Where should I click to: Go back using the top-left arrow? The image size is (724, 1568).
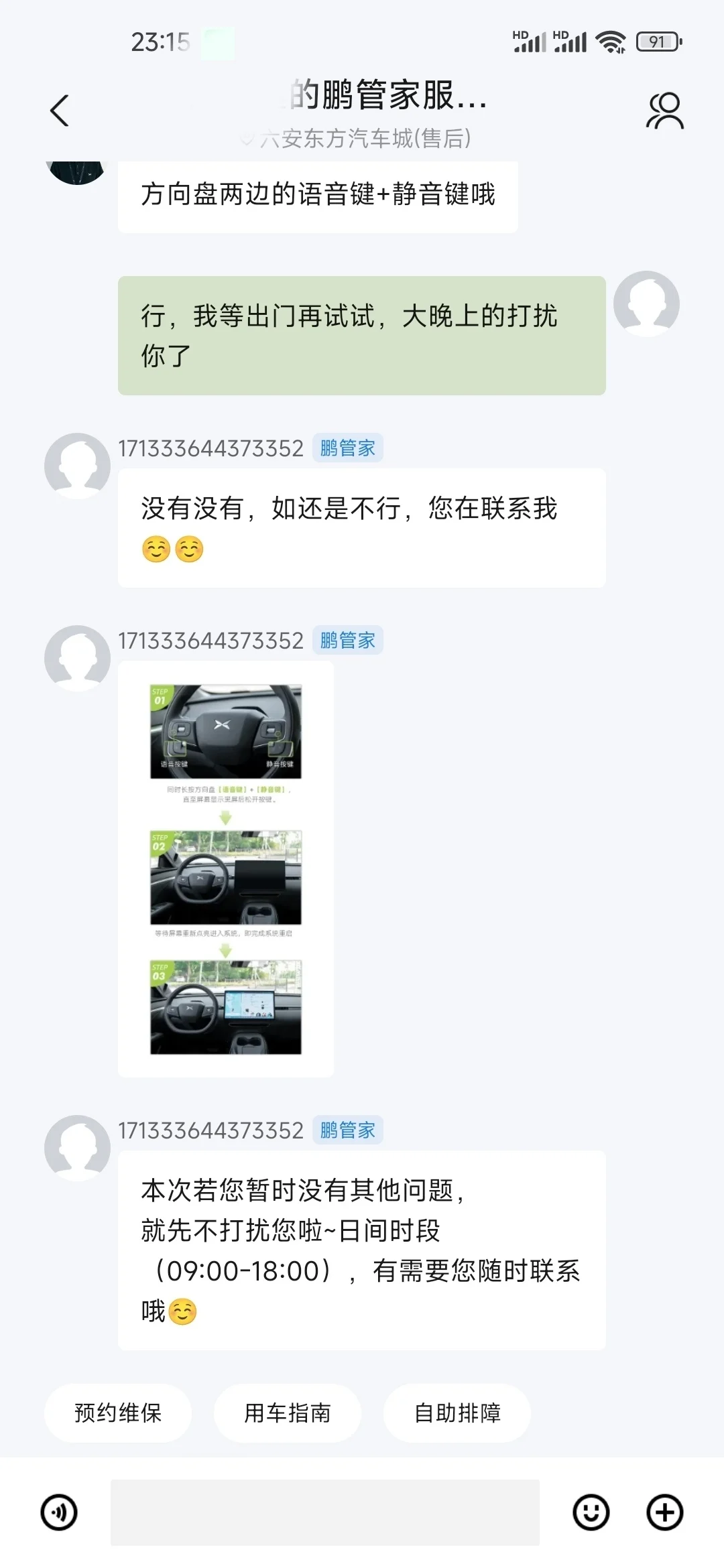(60, 111)
